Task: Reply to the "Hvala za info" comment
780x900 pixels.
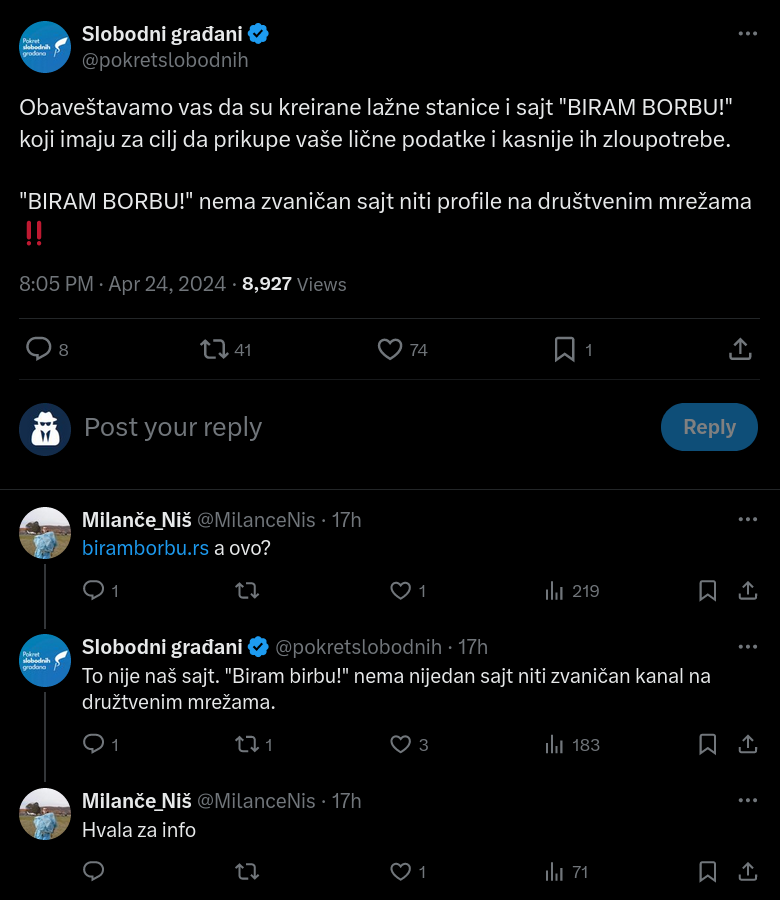Action: [x=93, y=872]
